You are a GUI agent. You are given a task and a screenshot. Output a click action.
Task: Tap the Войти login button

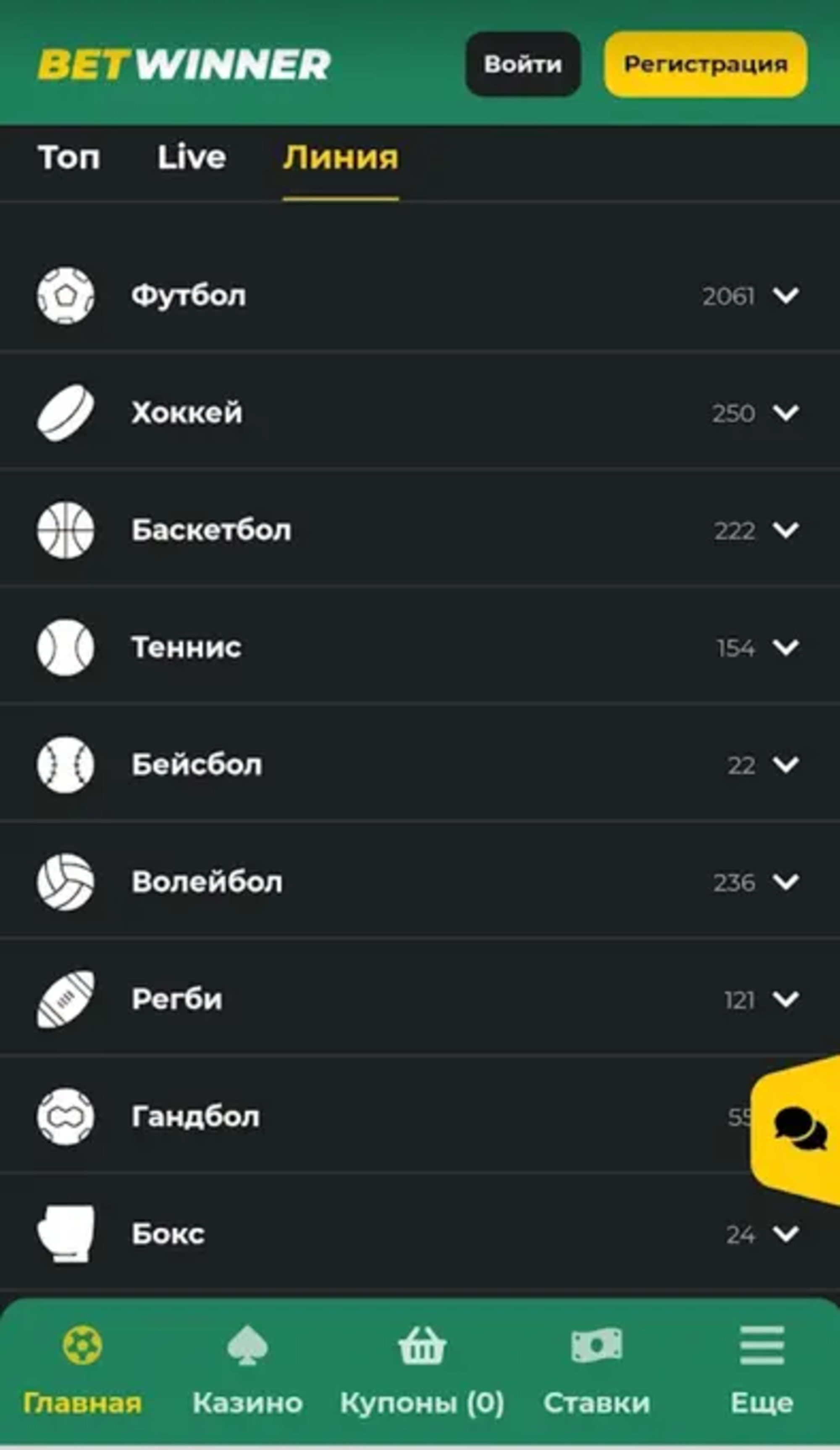pos(522,64)
